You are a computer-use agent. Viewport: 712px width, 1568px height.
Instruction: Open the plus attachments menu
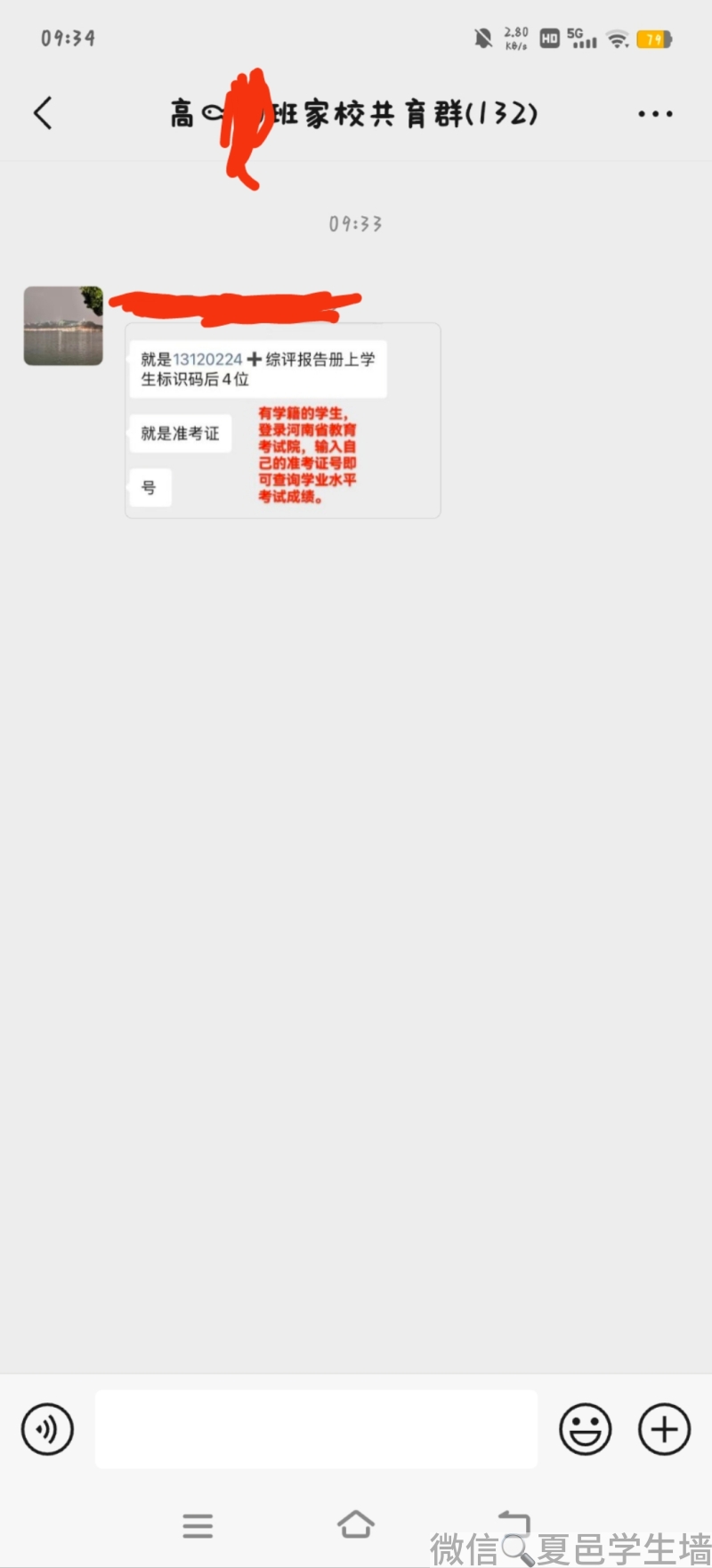[664, 1429]
